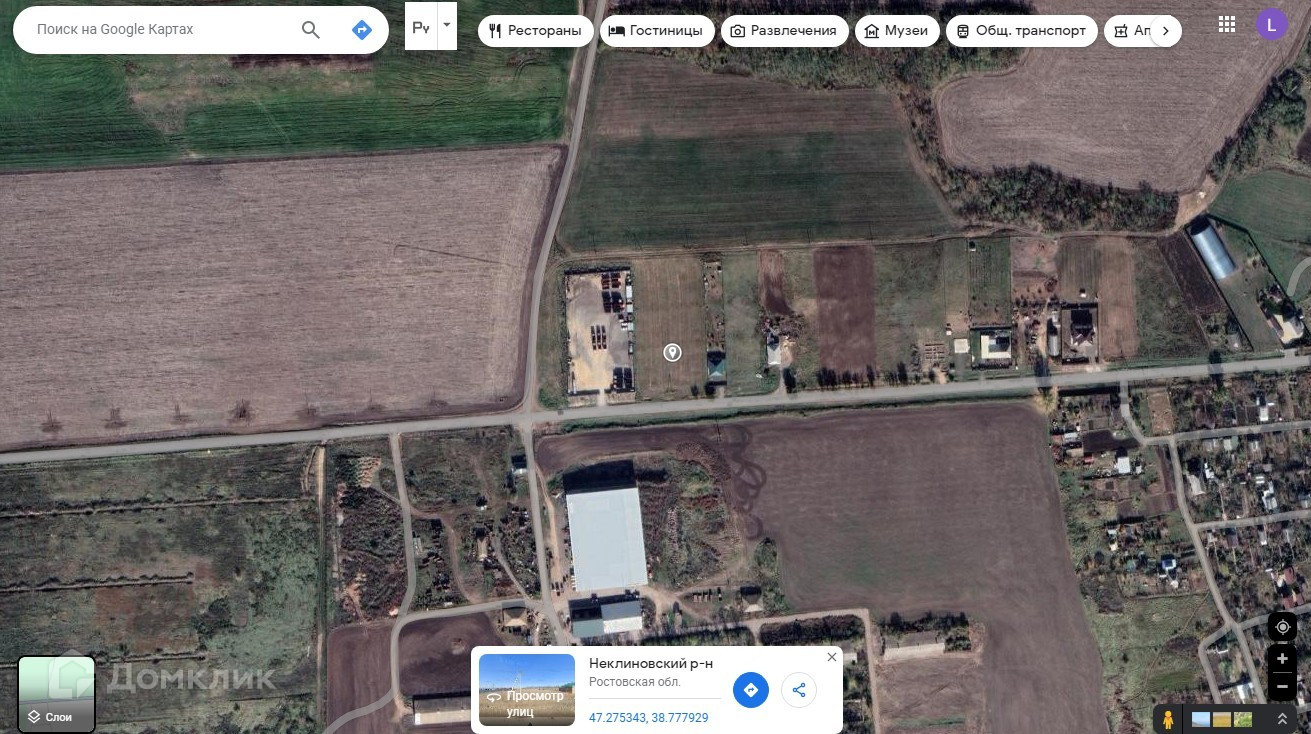
Task: Get directions to Неклиновский р-н
Action: pyautogui.click(x=751, y=690)
